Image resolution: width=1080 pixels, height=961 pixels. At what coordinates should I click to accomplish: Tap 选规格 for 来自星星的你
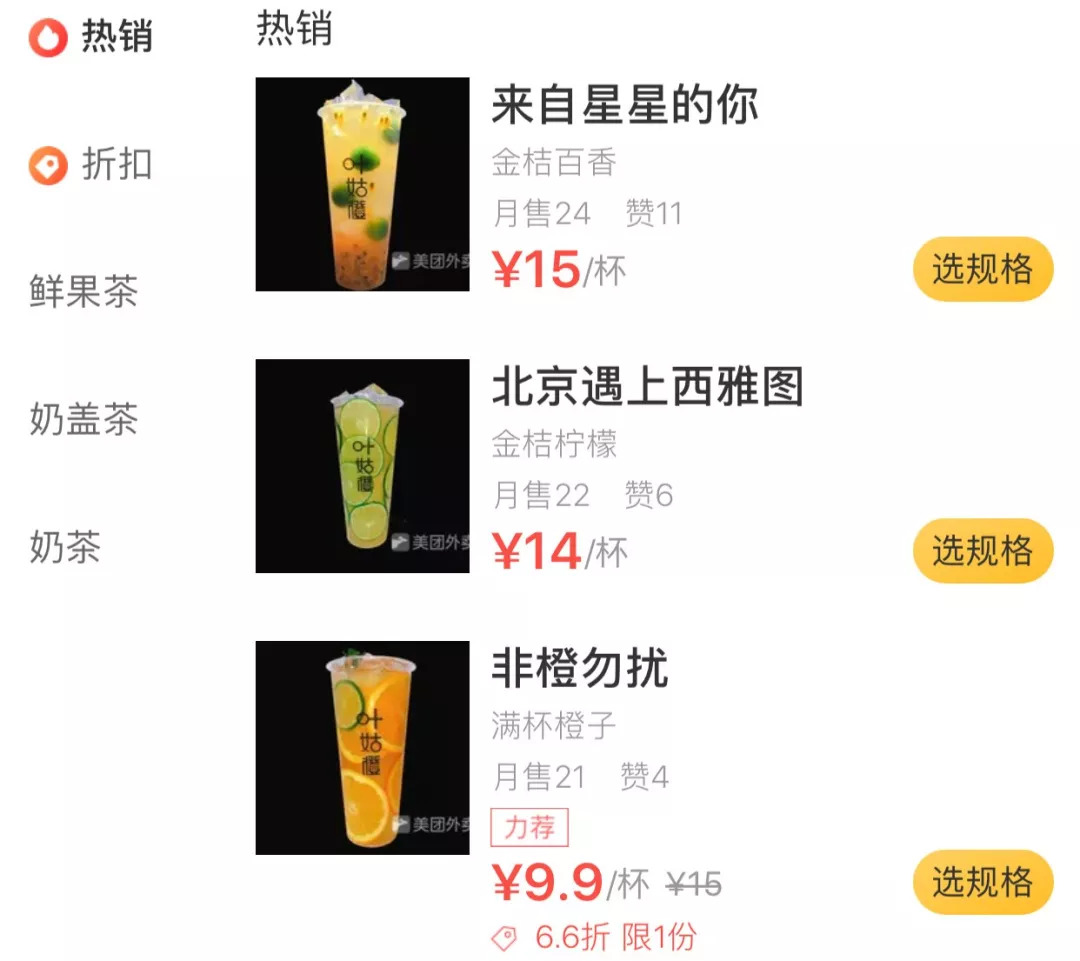[x=982, y=269]
